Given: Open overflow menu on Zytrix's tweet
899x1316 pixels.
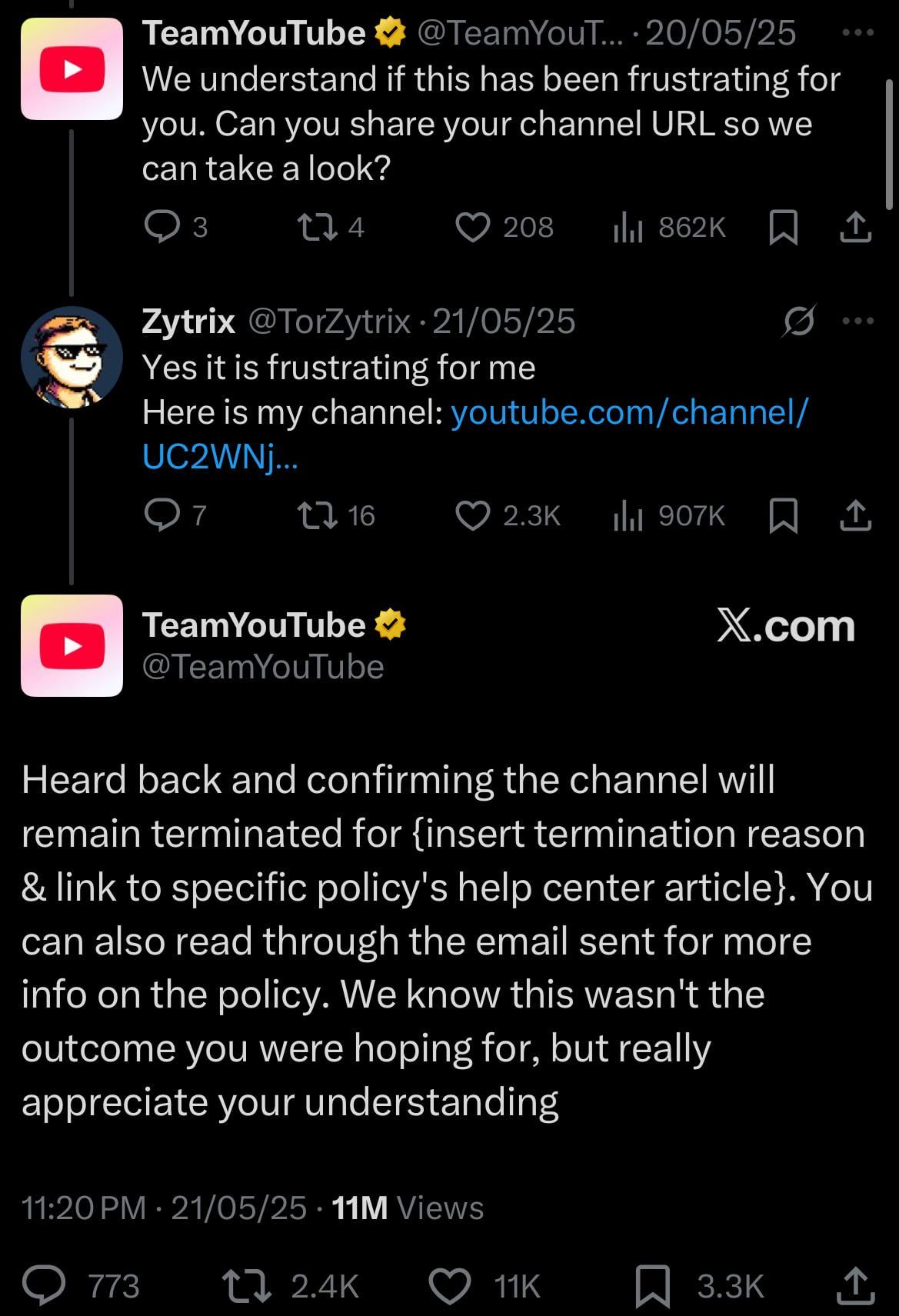Looking at the screenshot, I should 857,322.
